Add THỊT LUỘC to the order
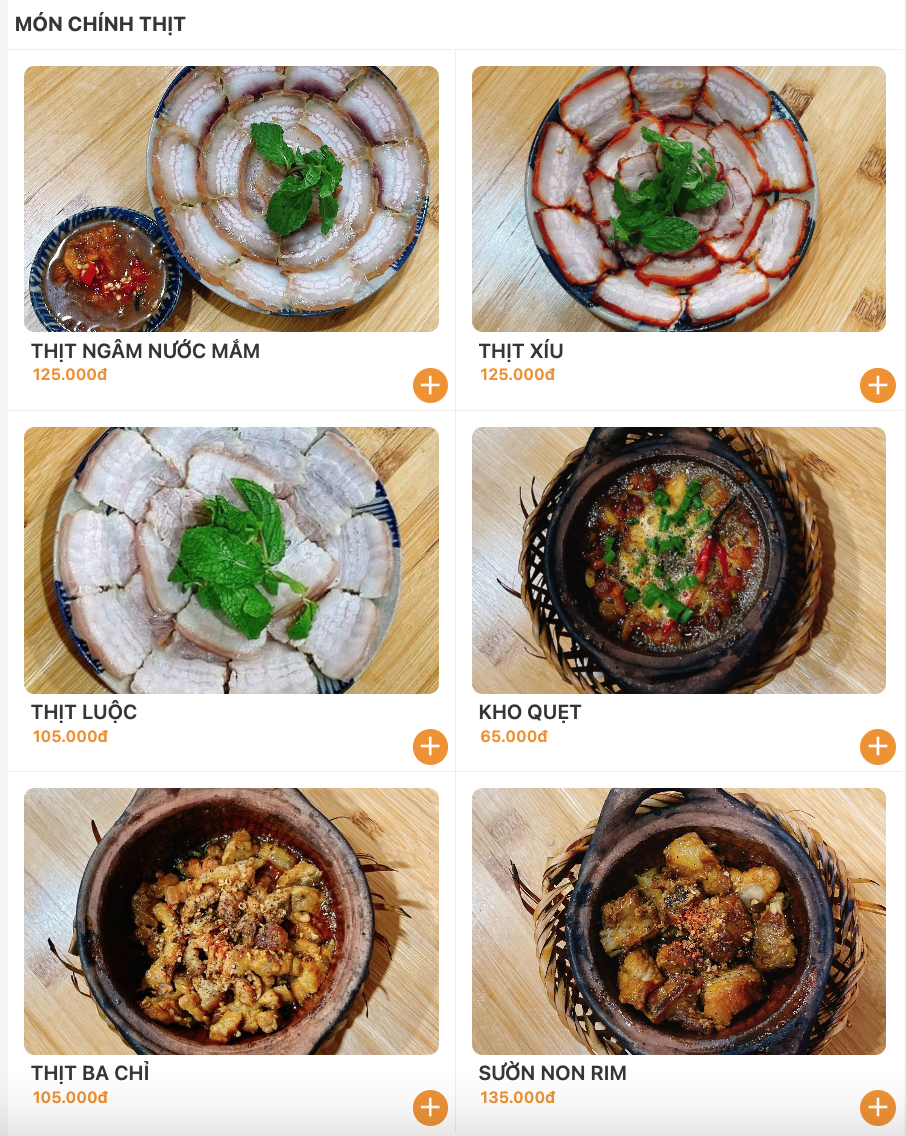Screen dimensions: 906x1136 430,746
